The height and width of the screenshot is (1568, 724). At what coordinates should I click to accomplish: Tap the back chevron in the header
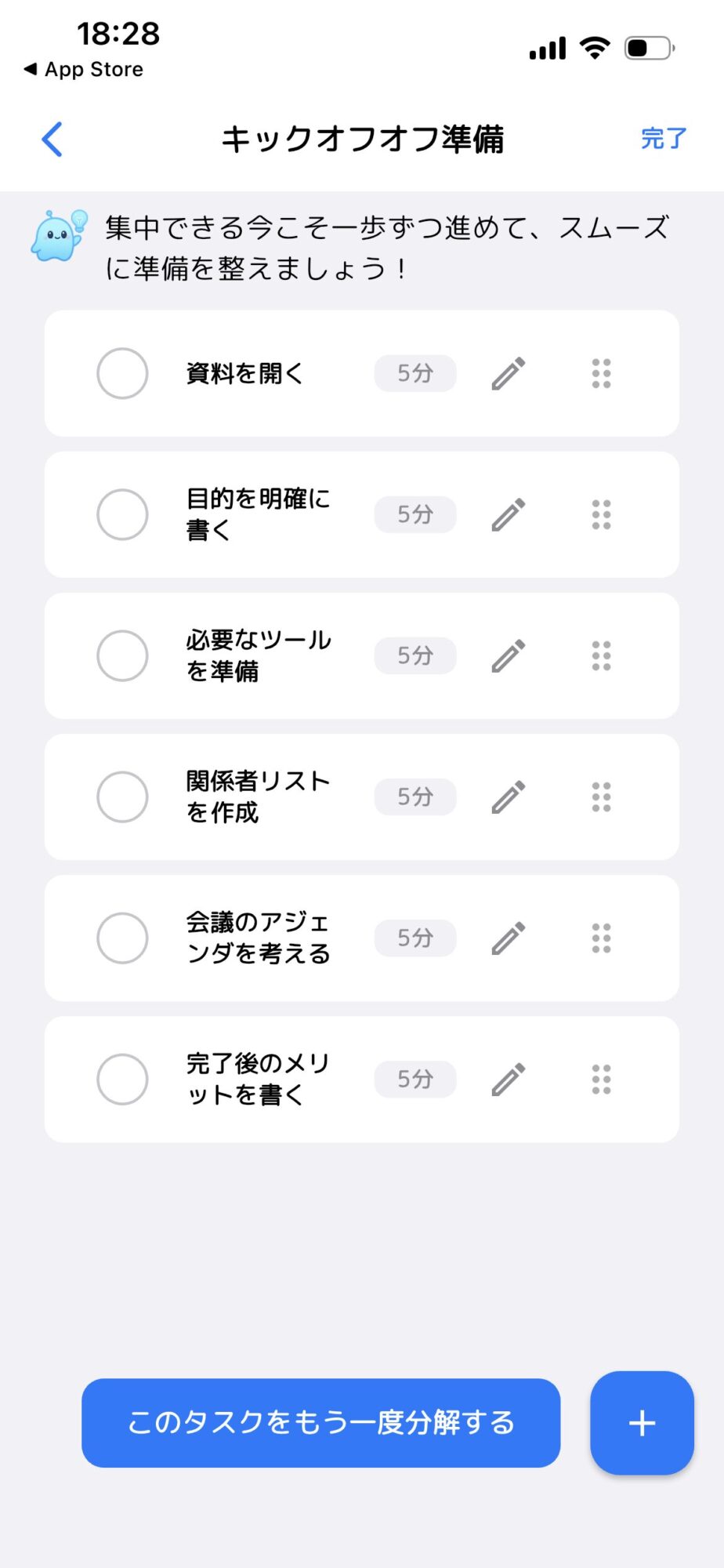pos(52,140)
